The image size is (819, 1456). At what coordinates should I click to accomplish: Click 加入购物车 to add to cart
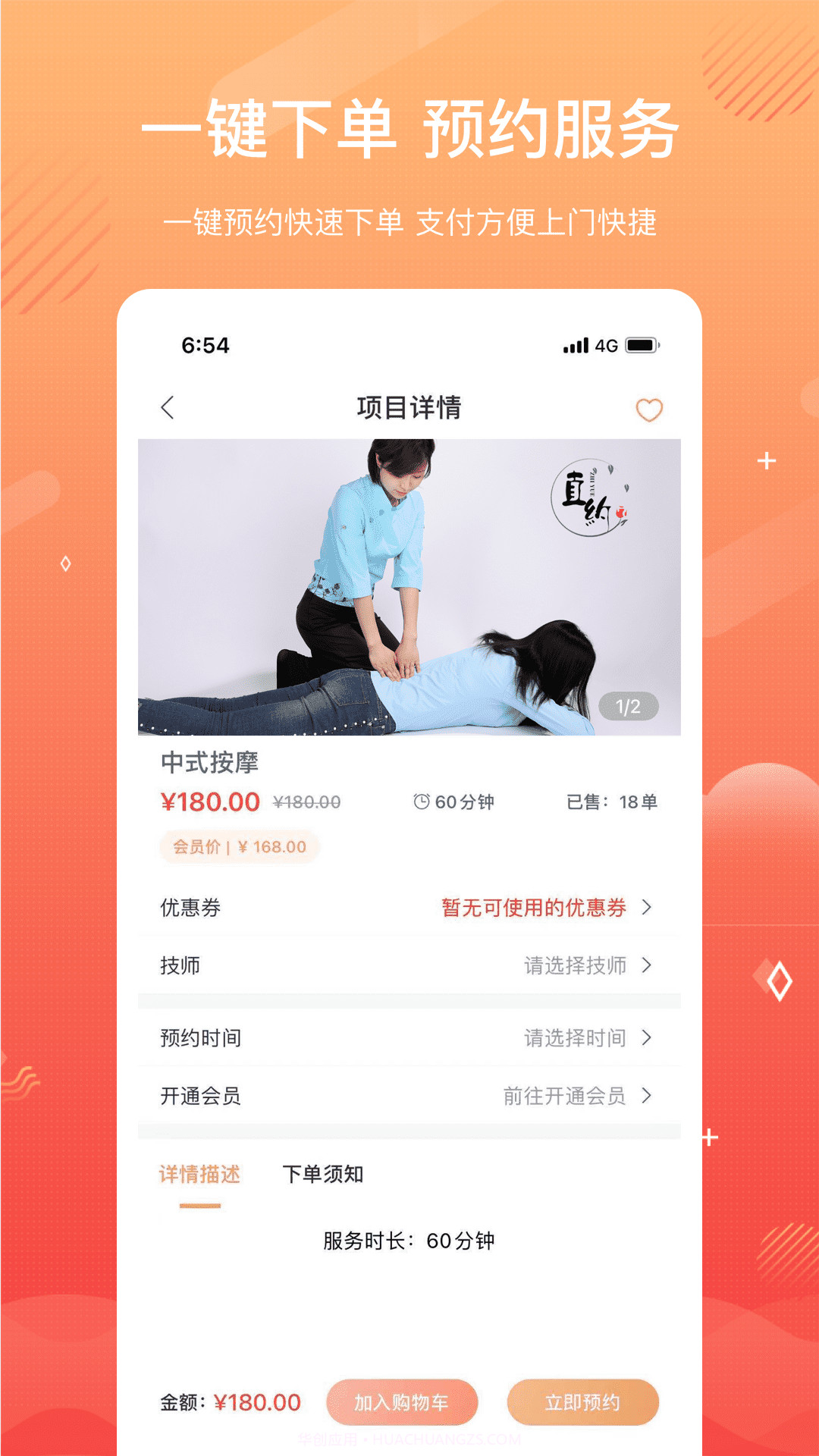pos(403,1402)
